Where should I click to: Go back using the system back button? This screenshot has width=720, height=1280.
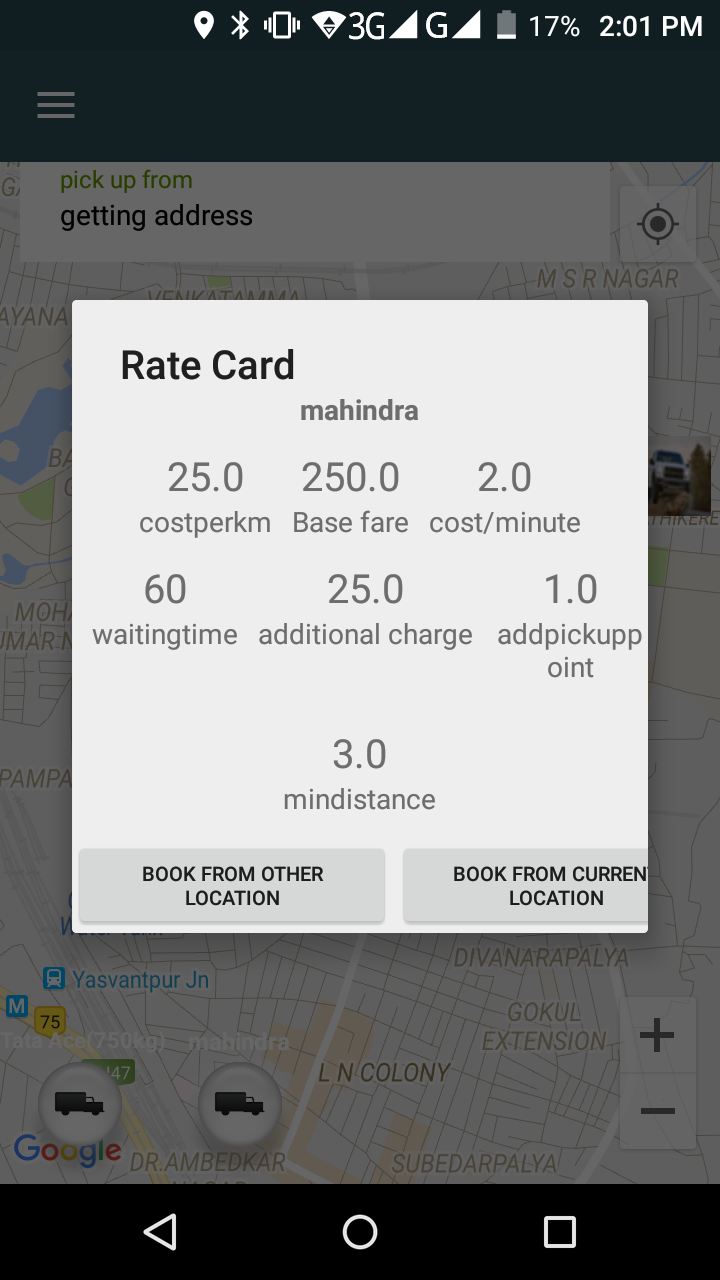[x=160, y=1232]
